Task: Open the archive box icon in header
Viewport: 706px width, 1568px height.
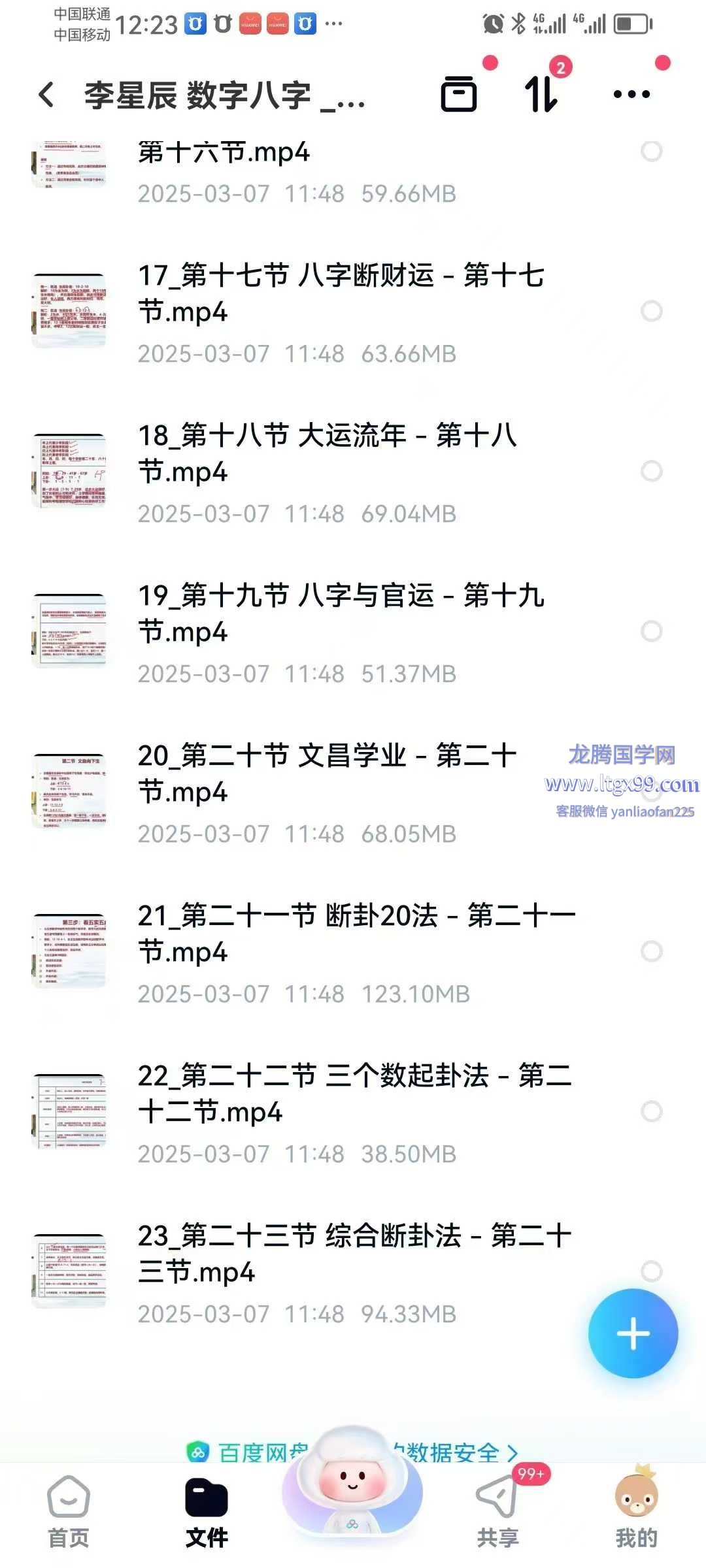Action: (x=459, y=94)
